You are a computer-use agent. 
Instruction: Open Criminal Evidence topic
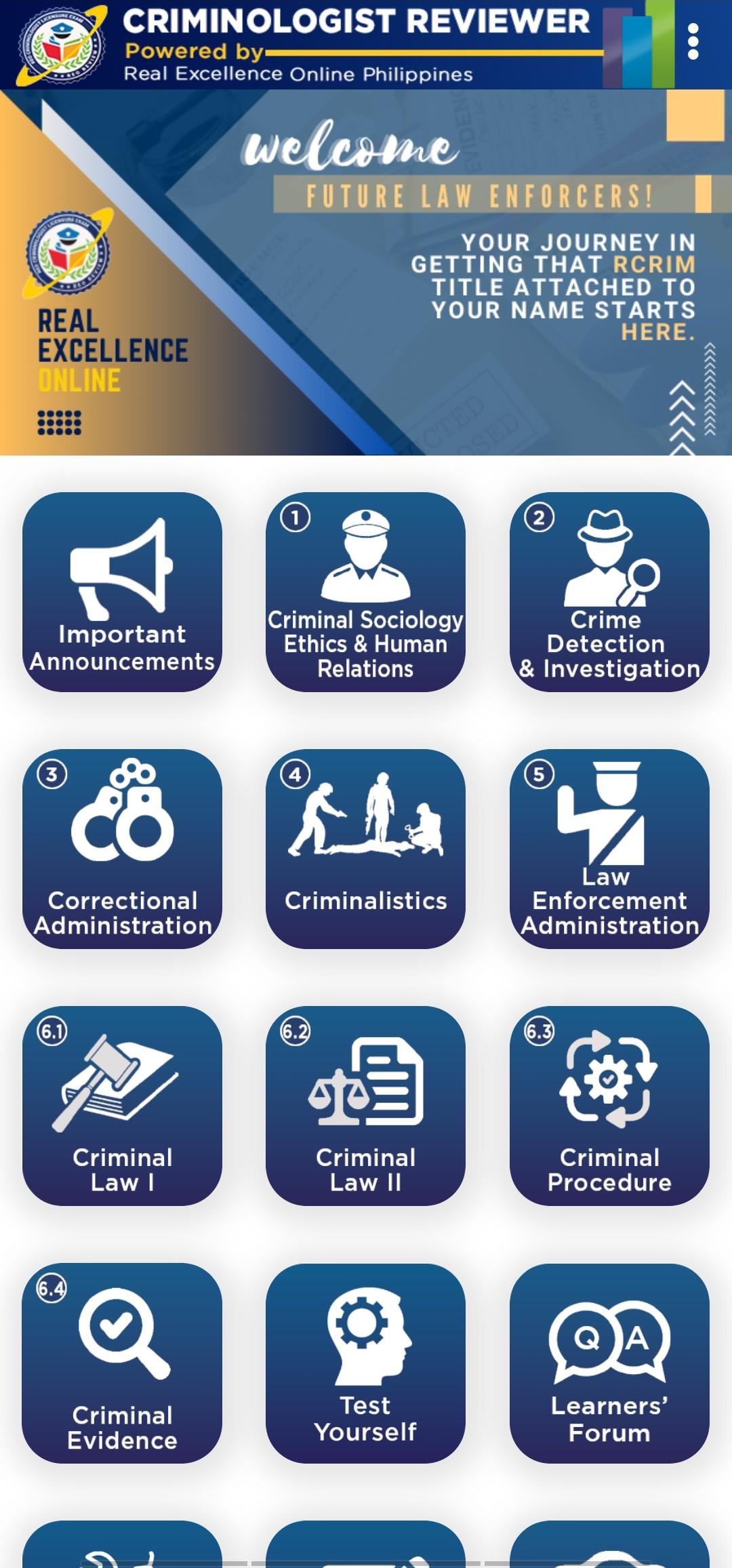coord(122,1363)
